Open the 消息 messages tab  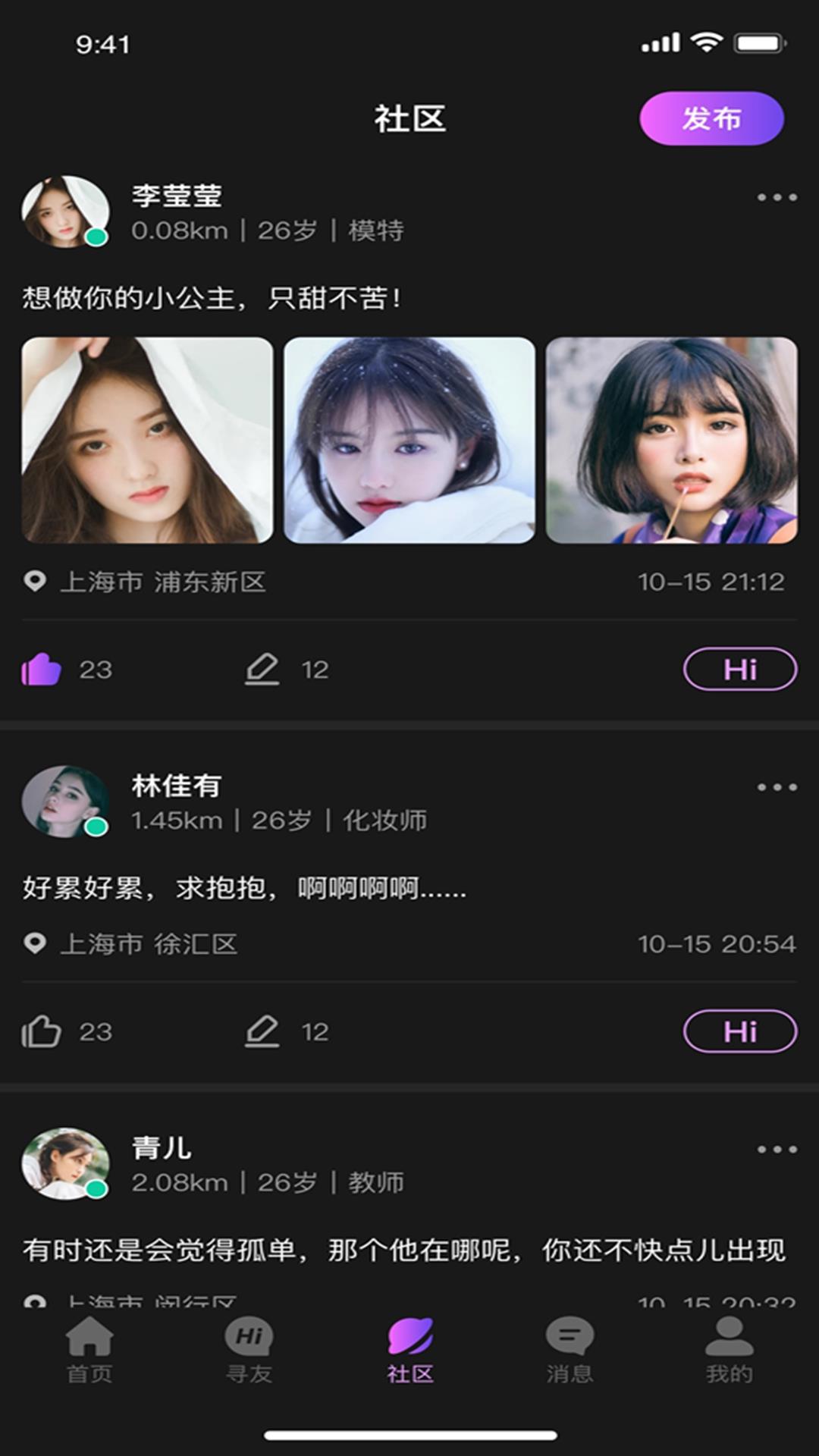[570, 1350]
